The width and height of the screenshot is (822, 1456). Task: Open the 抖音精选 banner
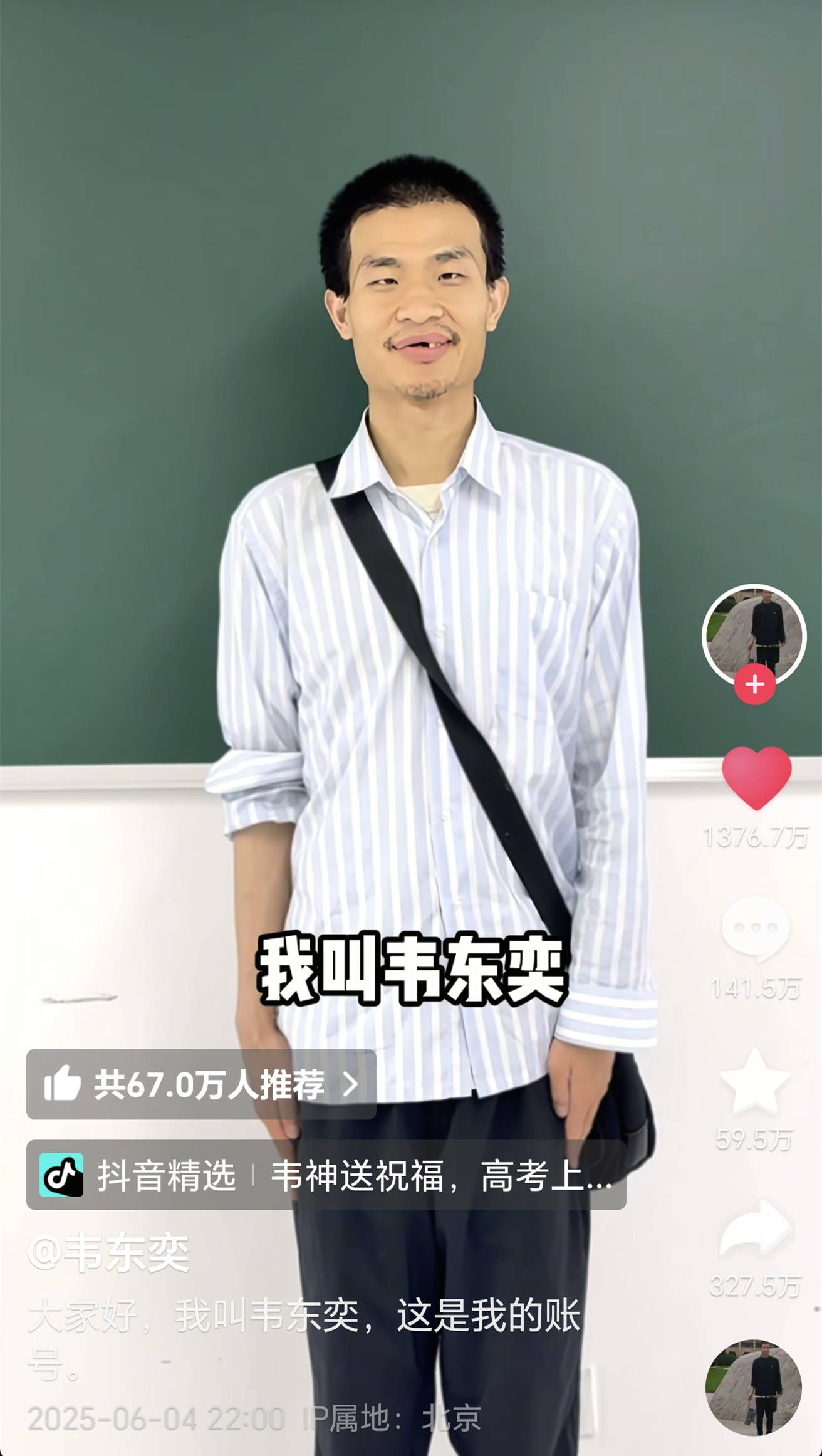coord(326,1175)
